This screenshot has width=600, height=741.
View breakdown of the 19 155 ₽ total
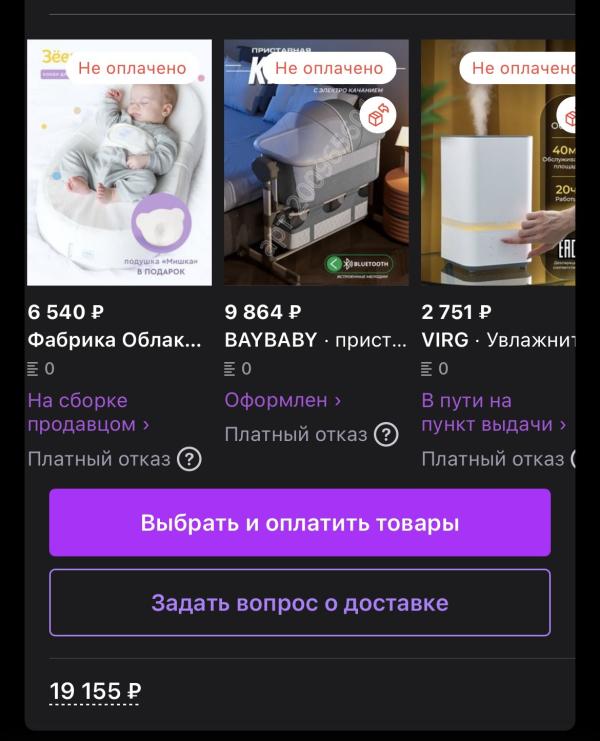(96, 691)
